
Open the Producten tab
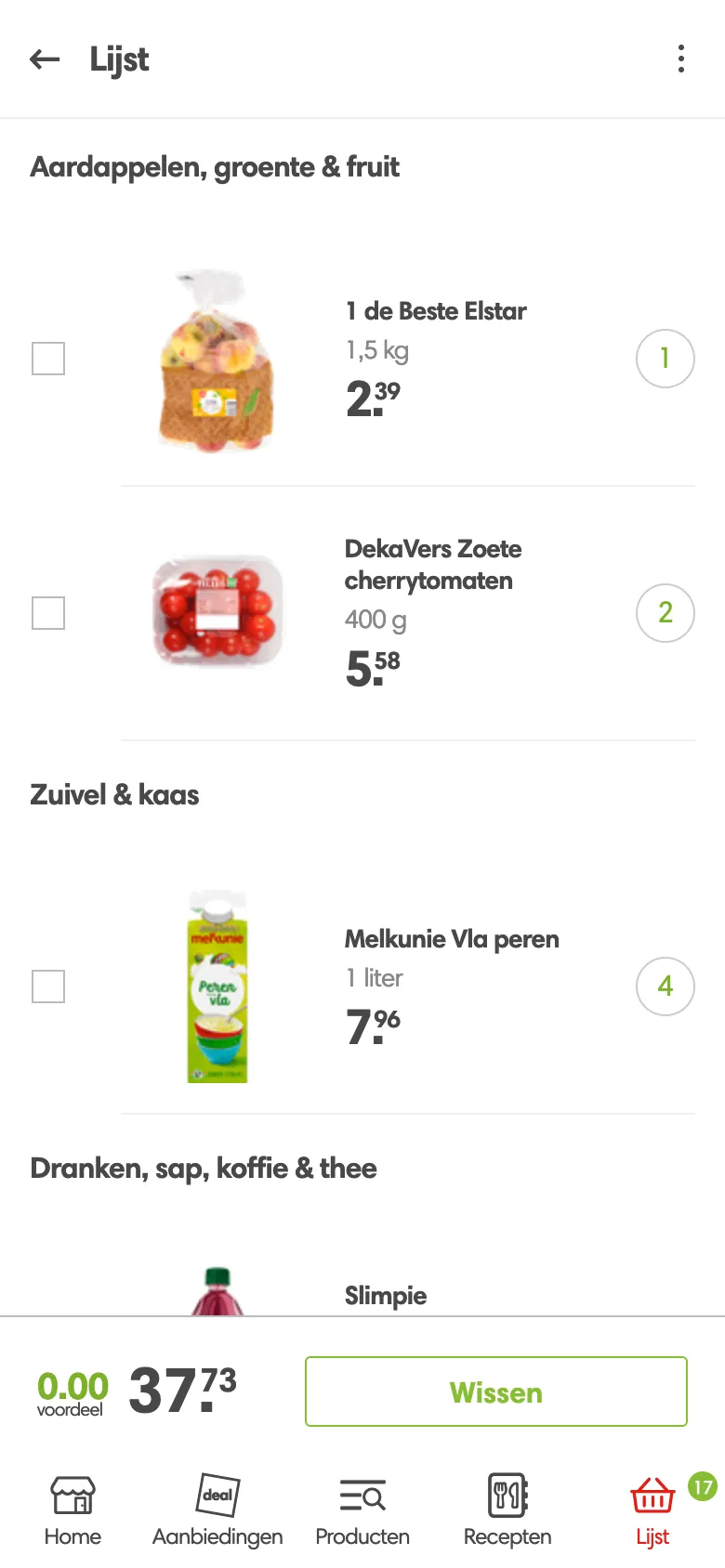[x=362, y=1510]
